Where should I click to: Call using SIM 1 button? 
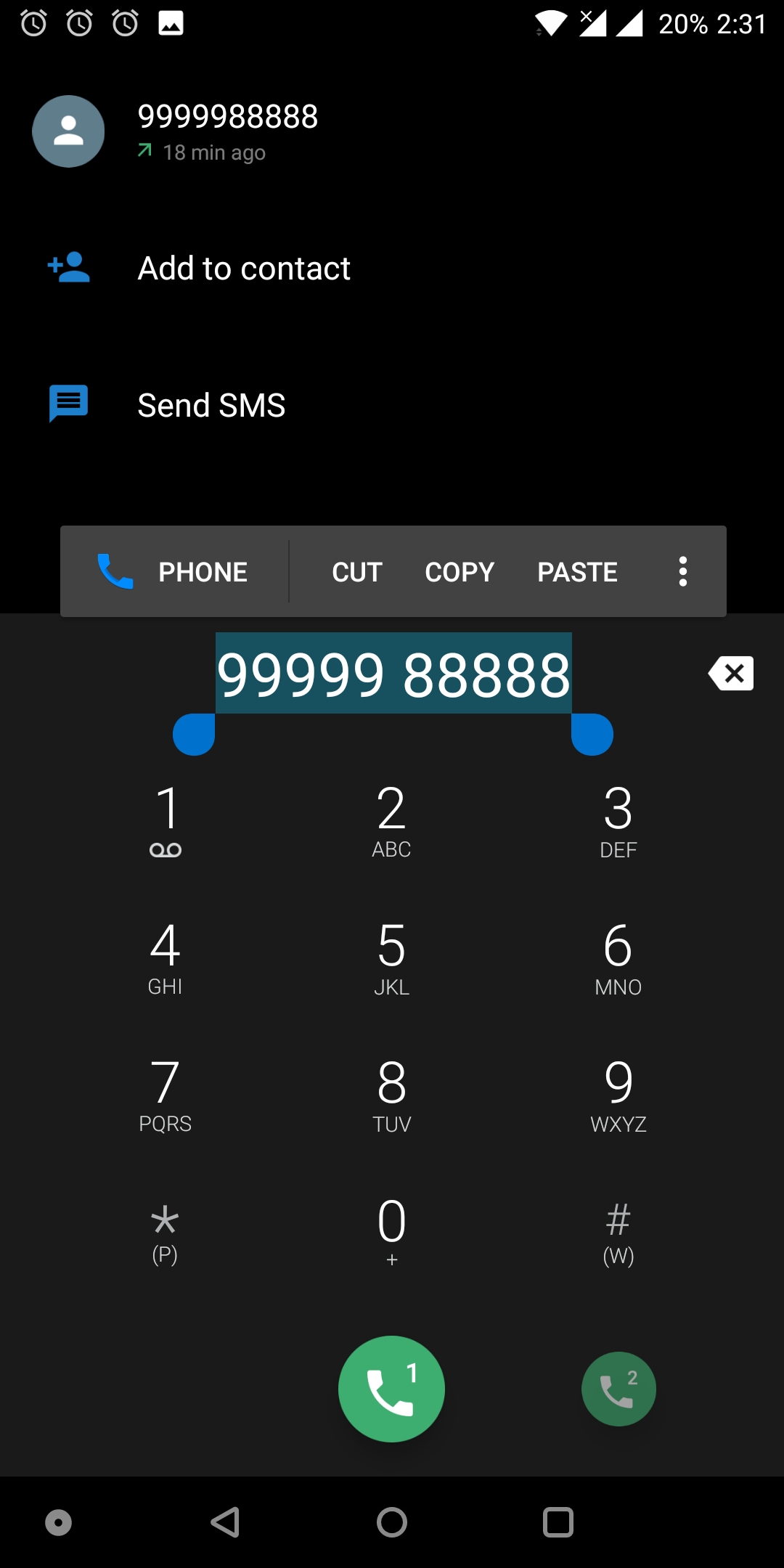pyautogui.click(x=391, y=1389)
